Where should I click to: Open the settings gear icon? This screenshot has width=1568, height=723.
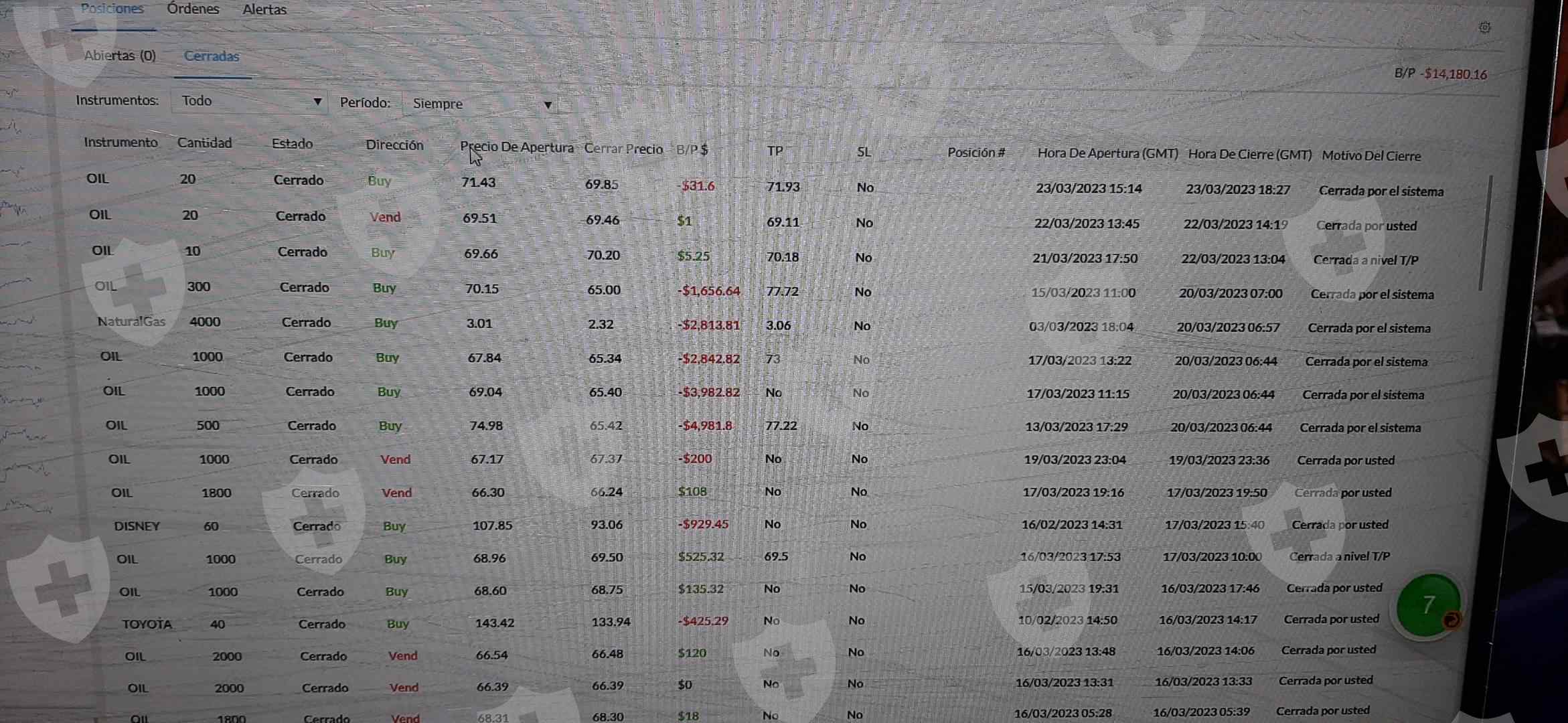pos(1484,27)
